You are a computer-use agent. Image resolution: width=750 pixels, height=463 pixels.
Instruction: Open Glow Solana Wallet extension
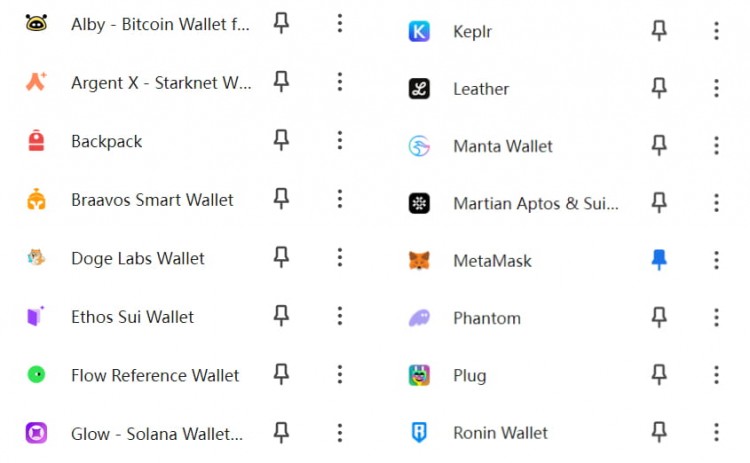coord(156,433)
